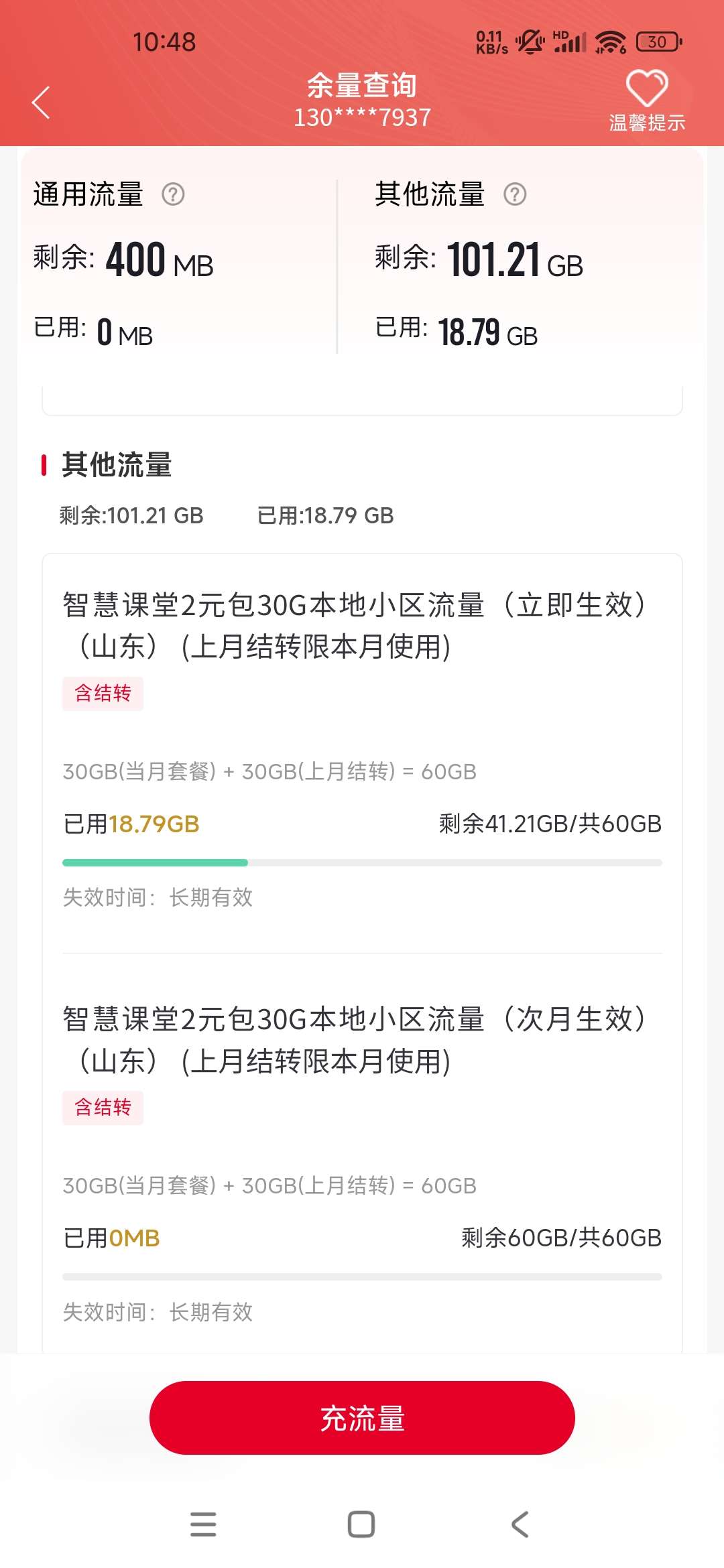Screen dimensions: 724x1568
Task: Open the 温馨提示 heart icon
Action: (647, 90)
